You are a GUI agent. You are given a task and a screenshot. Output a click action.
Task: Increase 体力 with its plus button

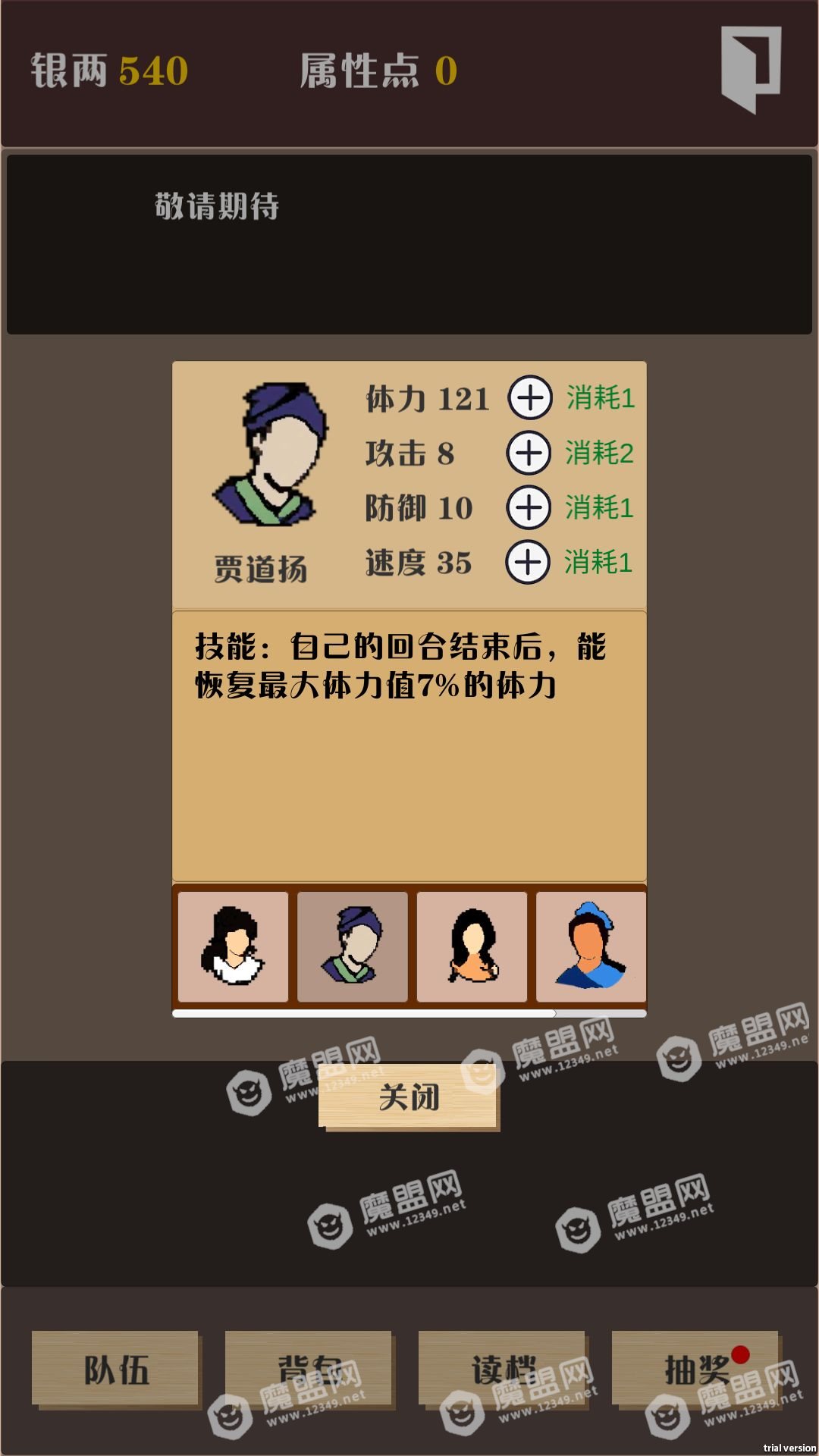click(x=529, y=397)
